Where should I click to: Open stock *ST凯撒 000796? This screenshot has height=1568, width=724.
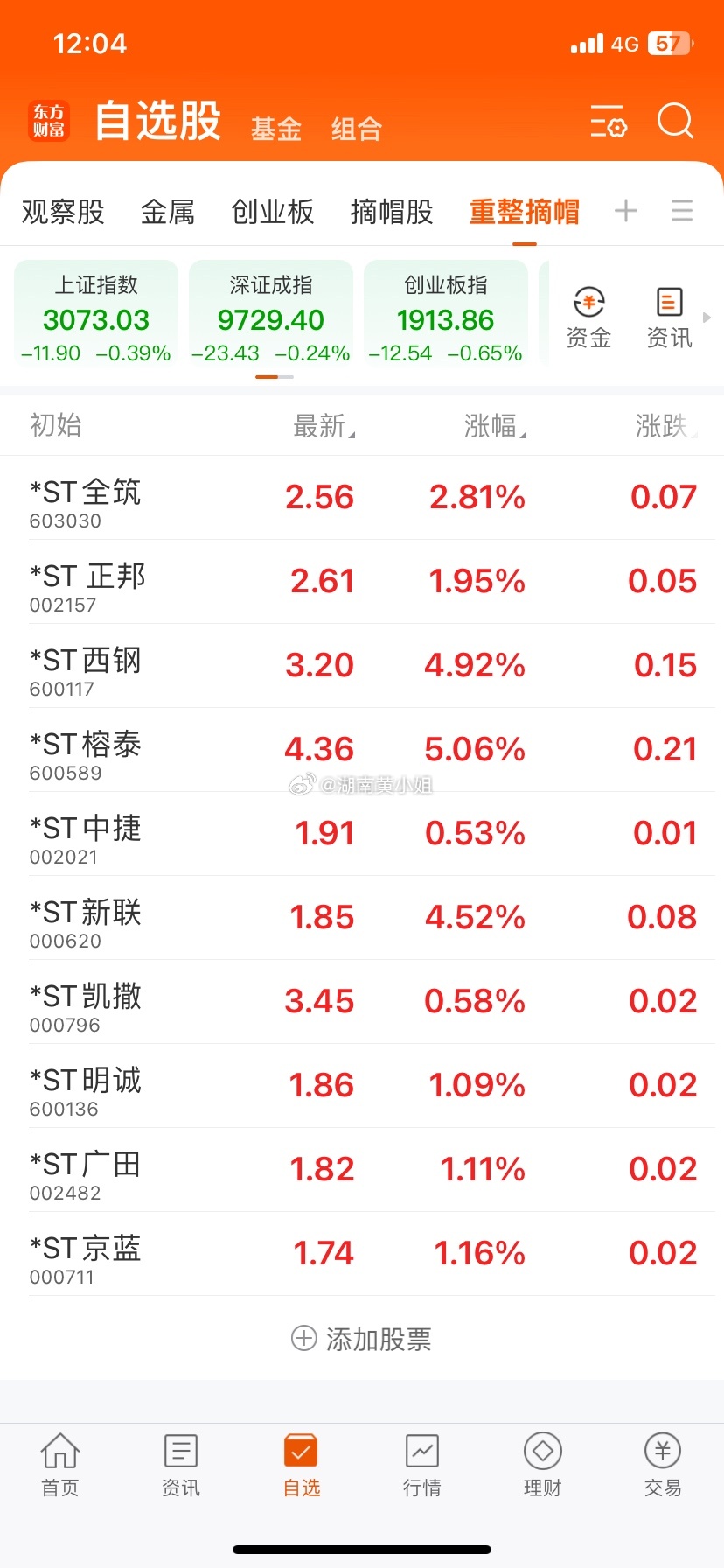click(x=362, y=1002)
